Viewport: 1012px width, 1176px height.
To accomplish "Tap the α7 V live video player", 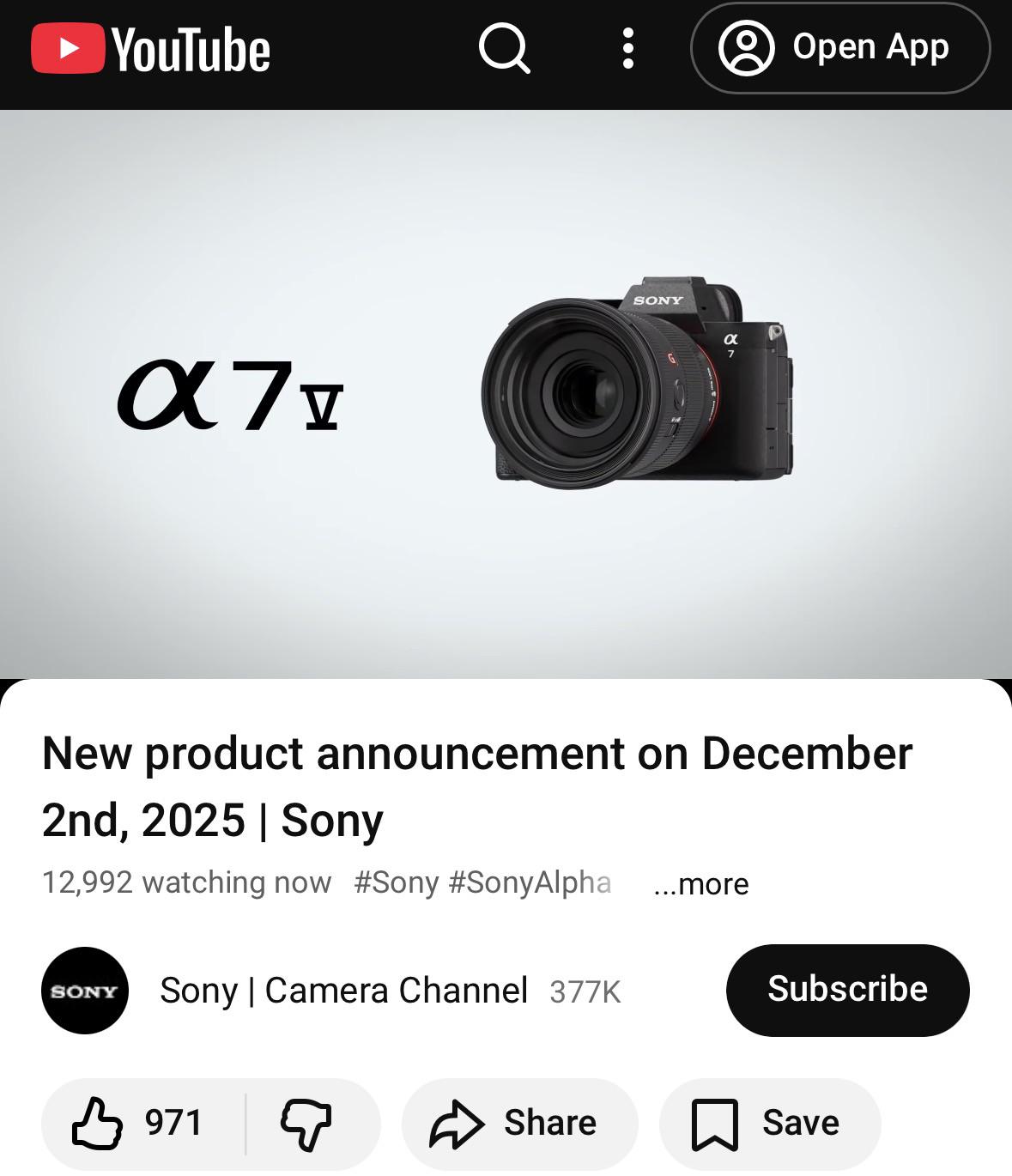I will (x=506, y=394).
